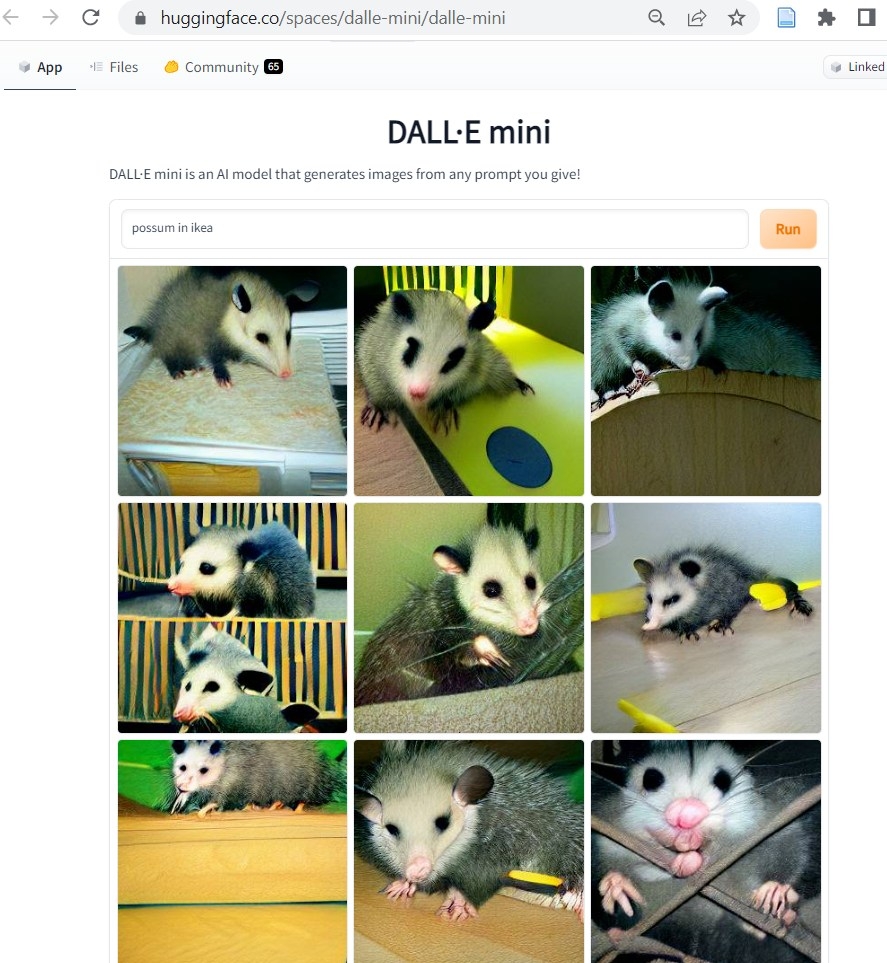
Task: Tap the prompt field reading possum in ikea
Action: (x=434, y=228)
